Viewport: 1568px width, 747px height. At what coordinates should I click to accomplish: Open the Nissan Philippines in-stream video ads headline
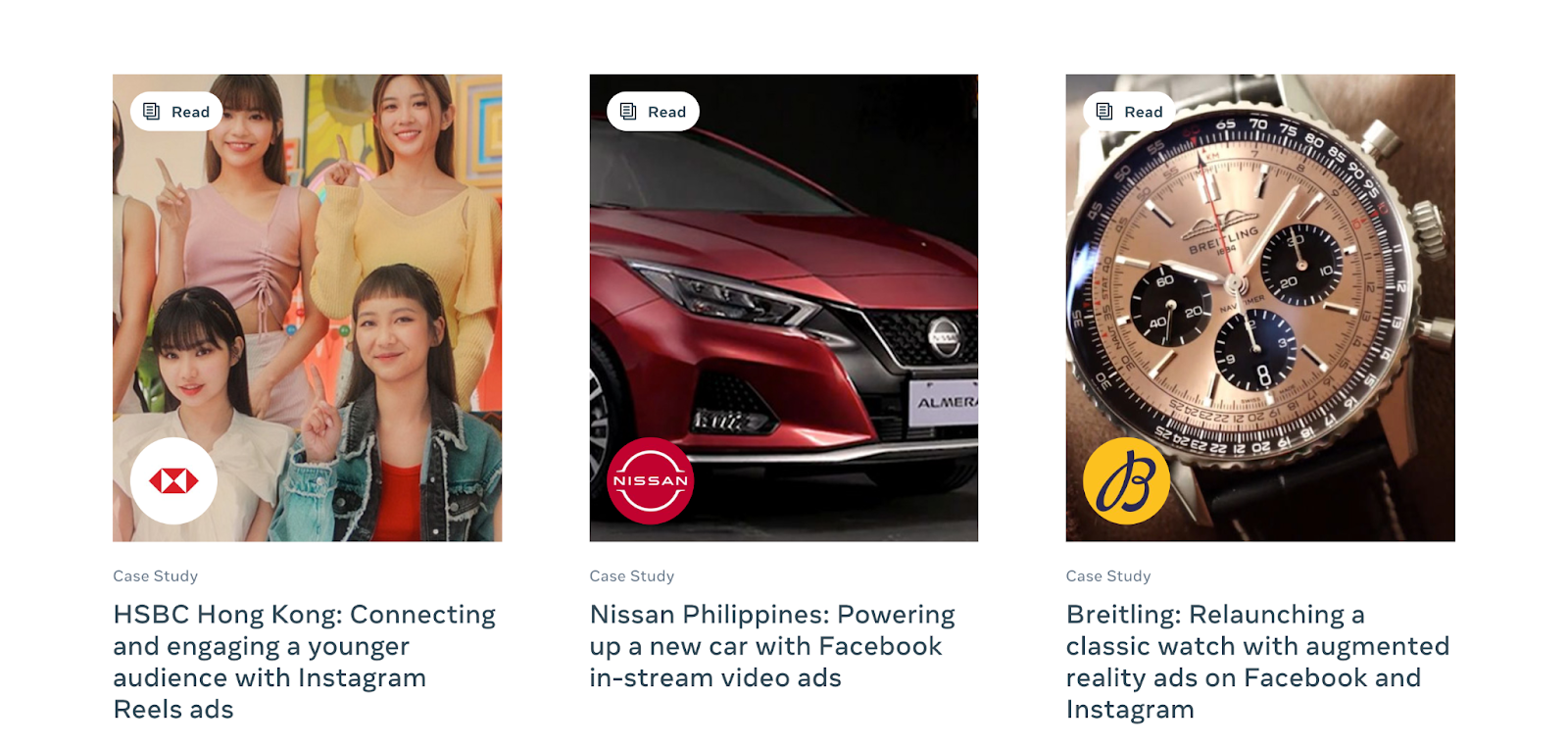click(772, 646)
